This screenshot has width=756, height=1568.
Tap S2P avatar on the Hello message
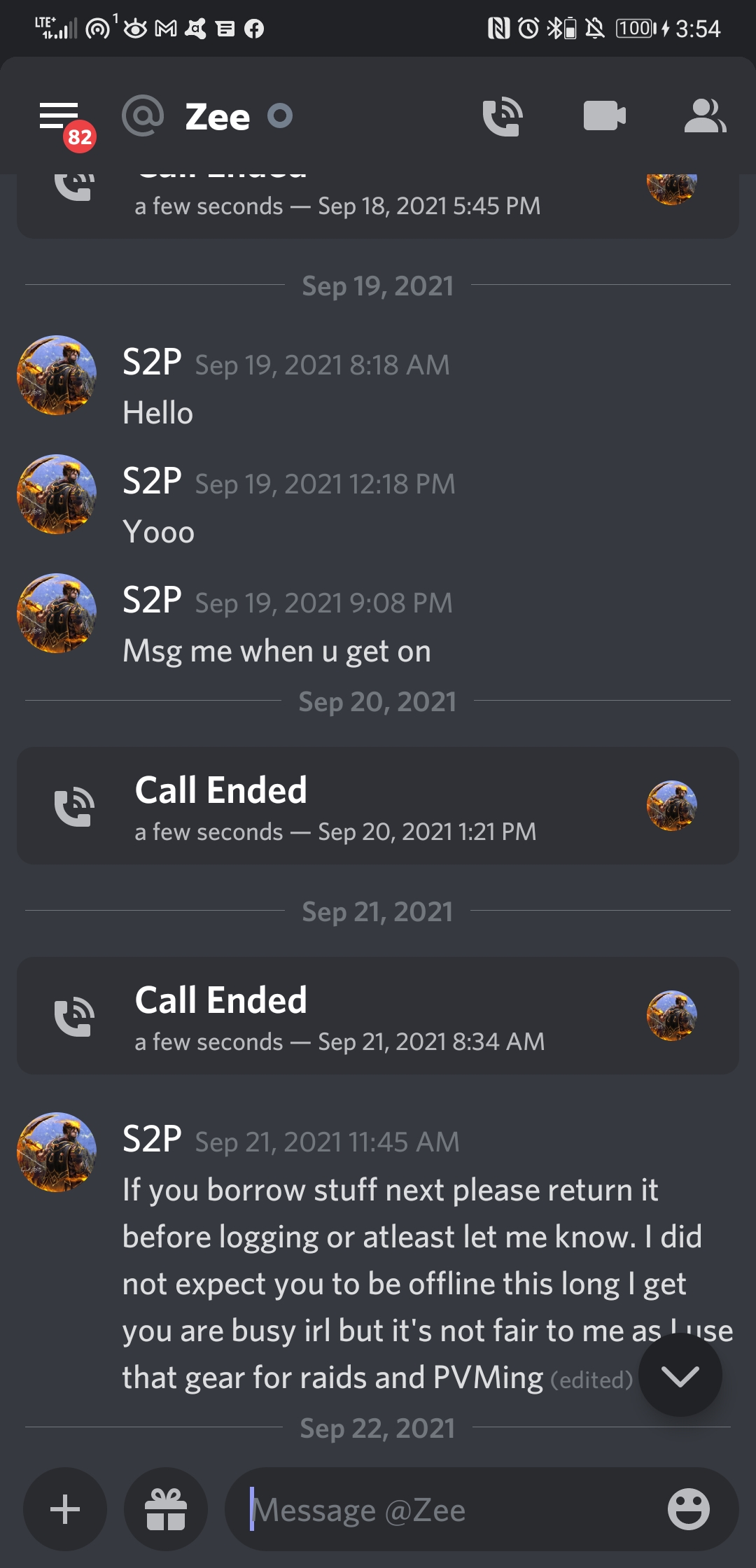click(57, 375)
